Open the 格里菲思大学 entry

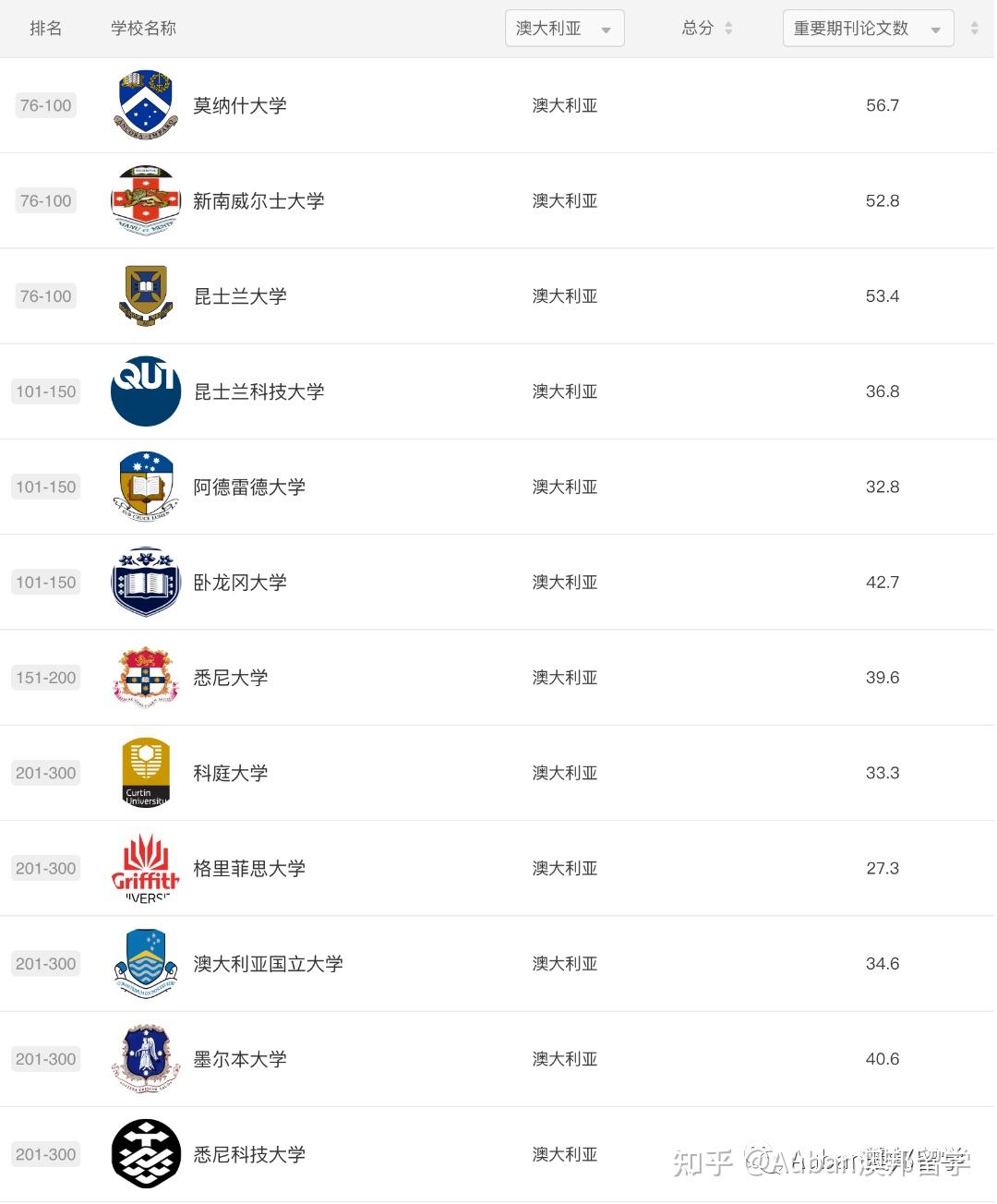click(x=249, y=869)
